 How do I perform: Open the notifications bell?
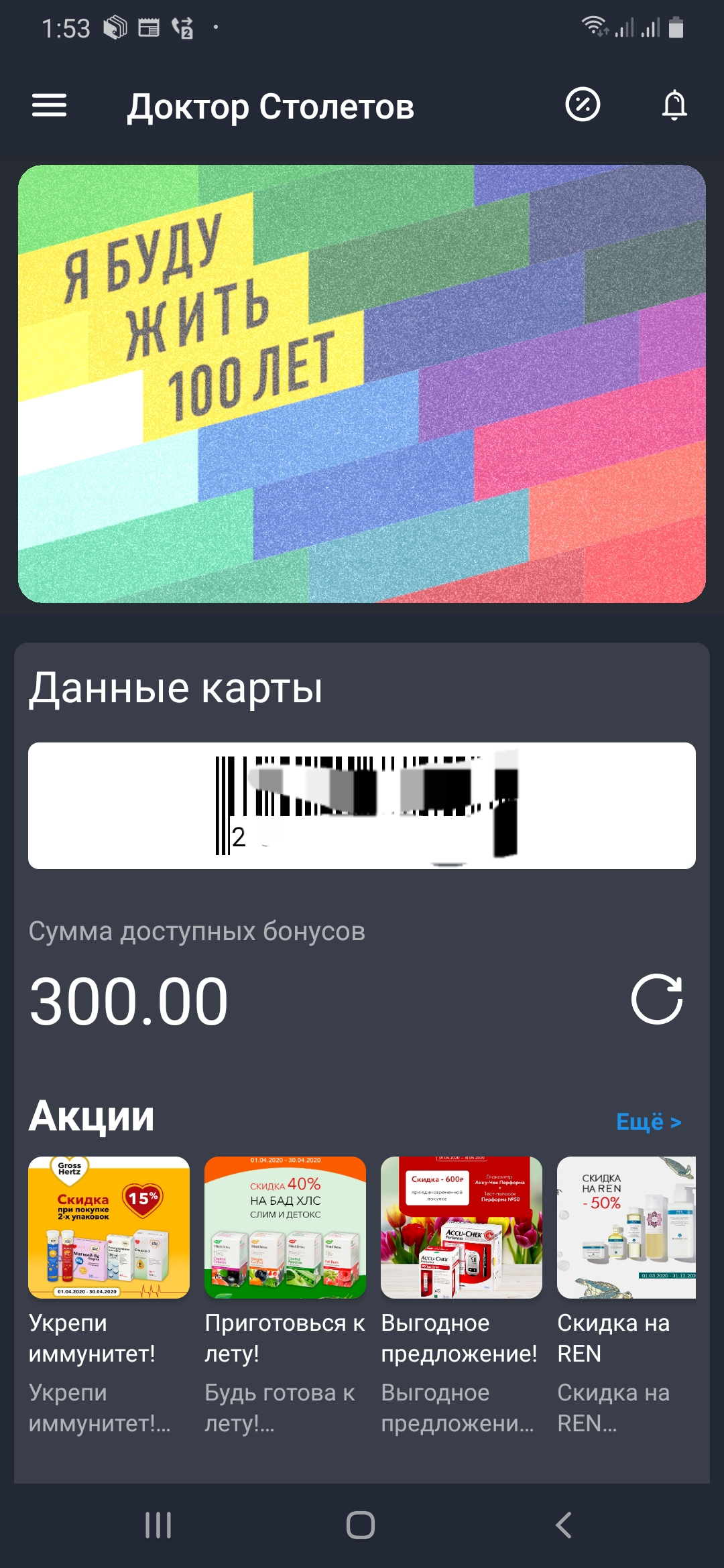point(674,105)
